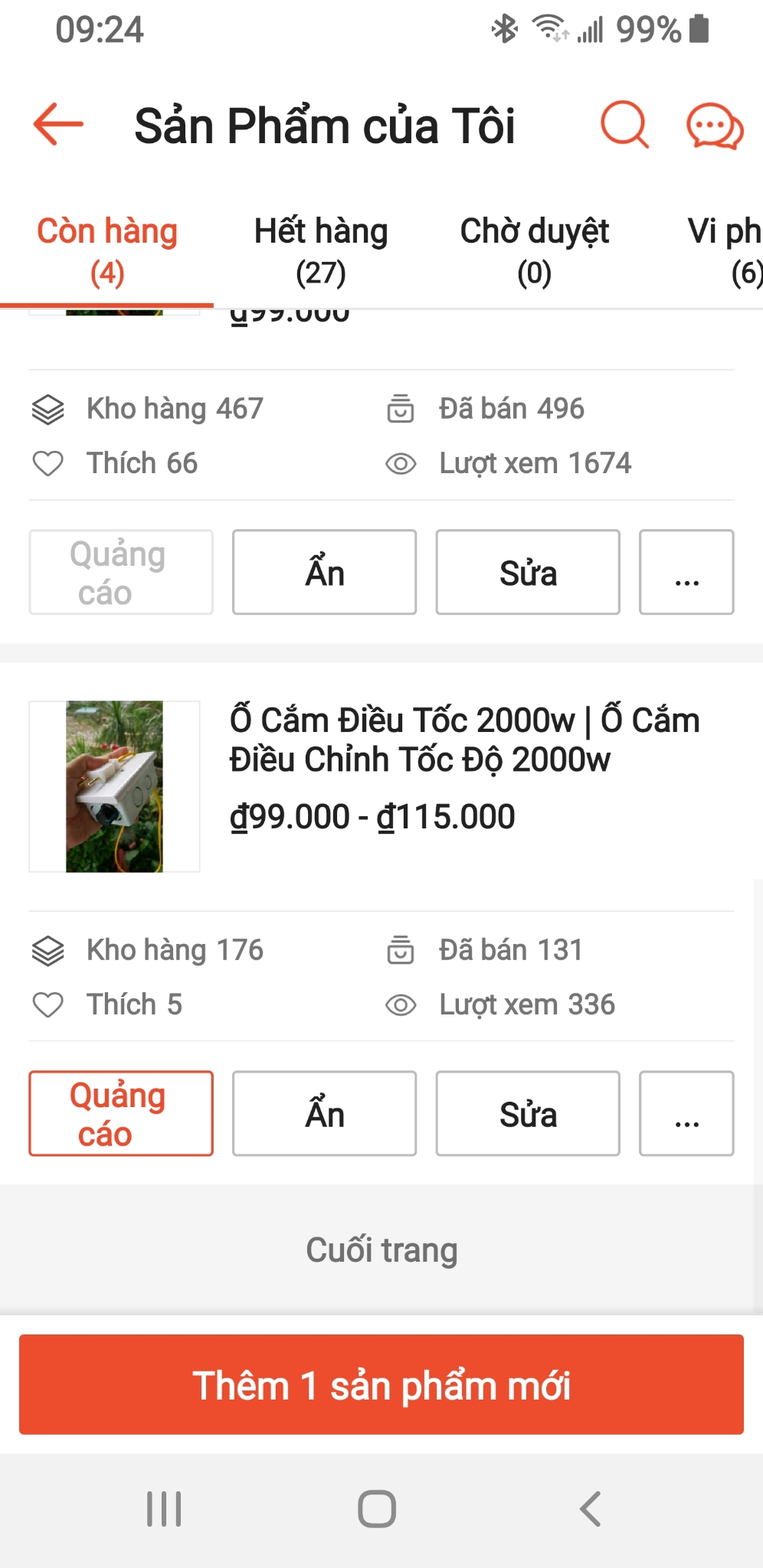Open more options for product with Kho hàng 467

[686, 572]
